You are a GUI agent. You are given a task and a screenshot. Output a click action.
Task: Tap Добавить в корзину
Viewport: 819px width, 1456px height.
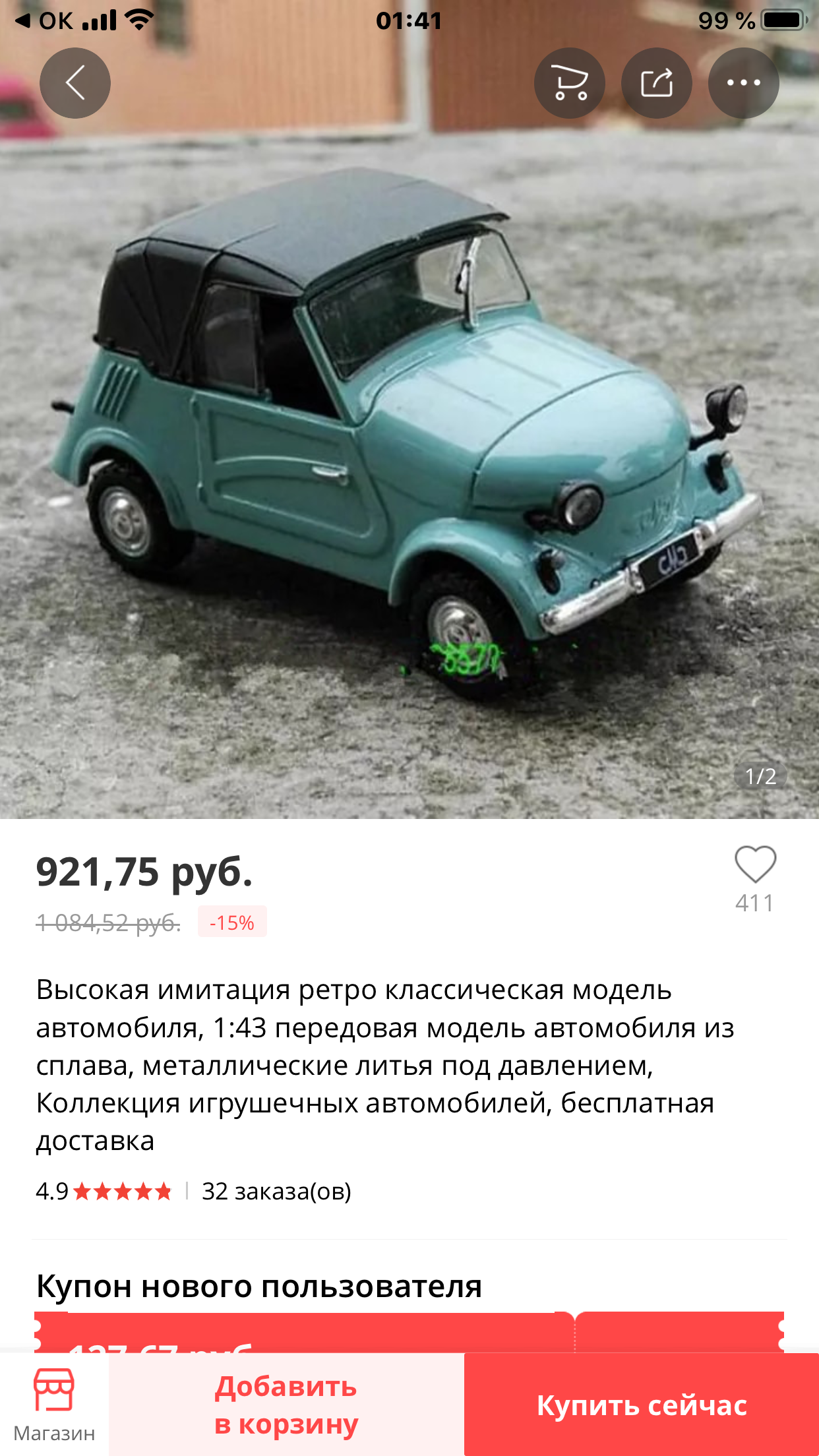pyautogui.click(x=286, y=1405)
